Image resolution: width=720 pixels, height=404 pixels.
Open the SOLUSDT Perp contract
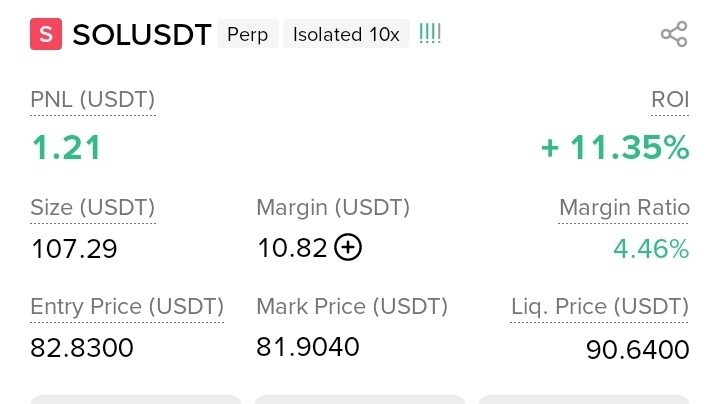pyautogui.click(x=142, y=35)
